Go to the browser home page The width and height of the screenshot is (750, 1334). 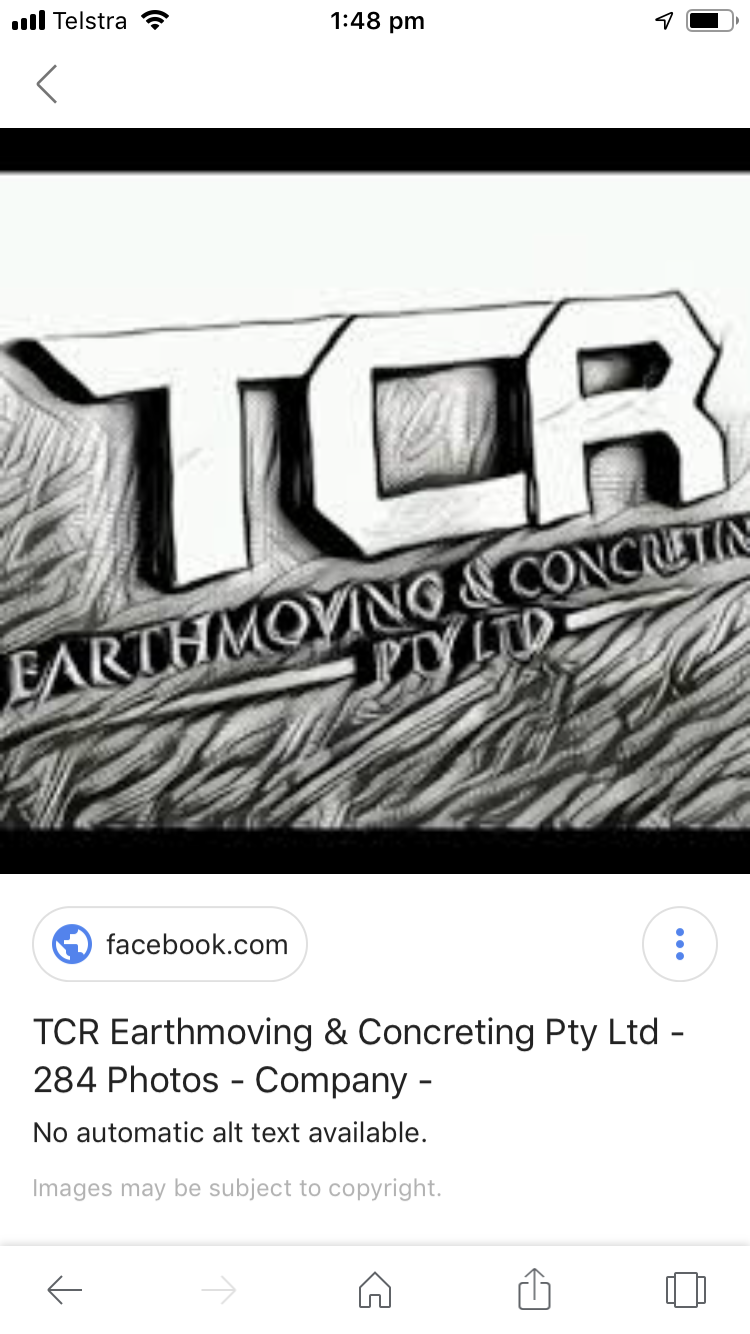point(375,1290)
